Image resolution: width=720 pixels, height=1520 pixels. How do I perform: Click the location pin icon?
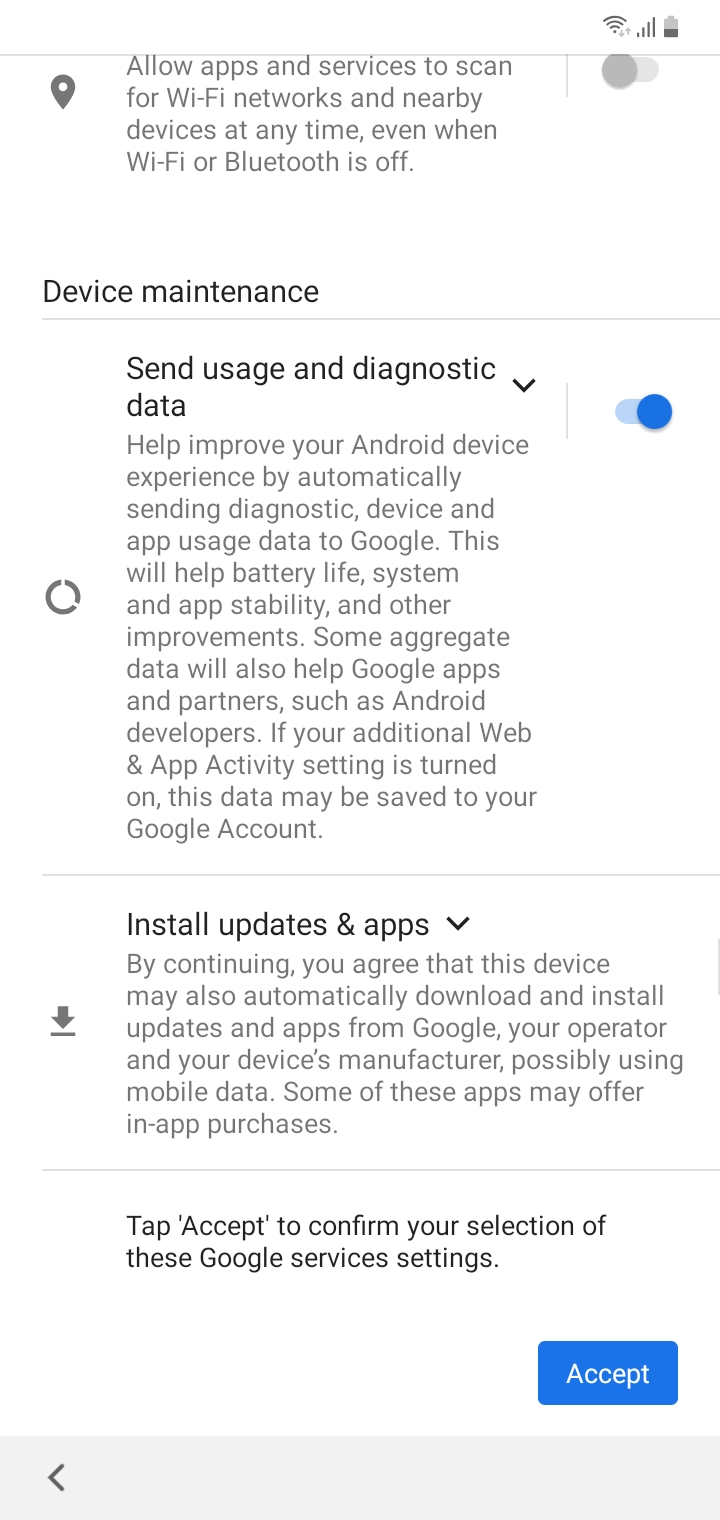tap(62, 90)
